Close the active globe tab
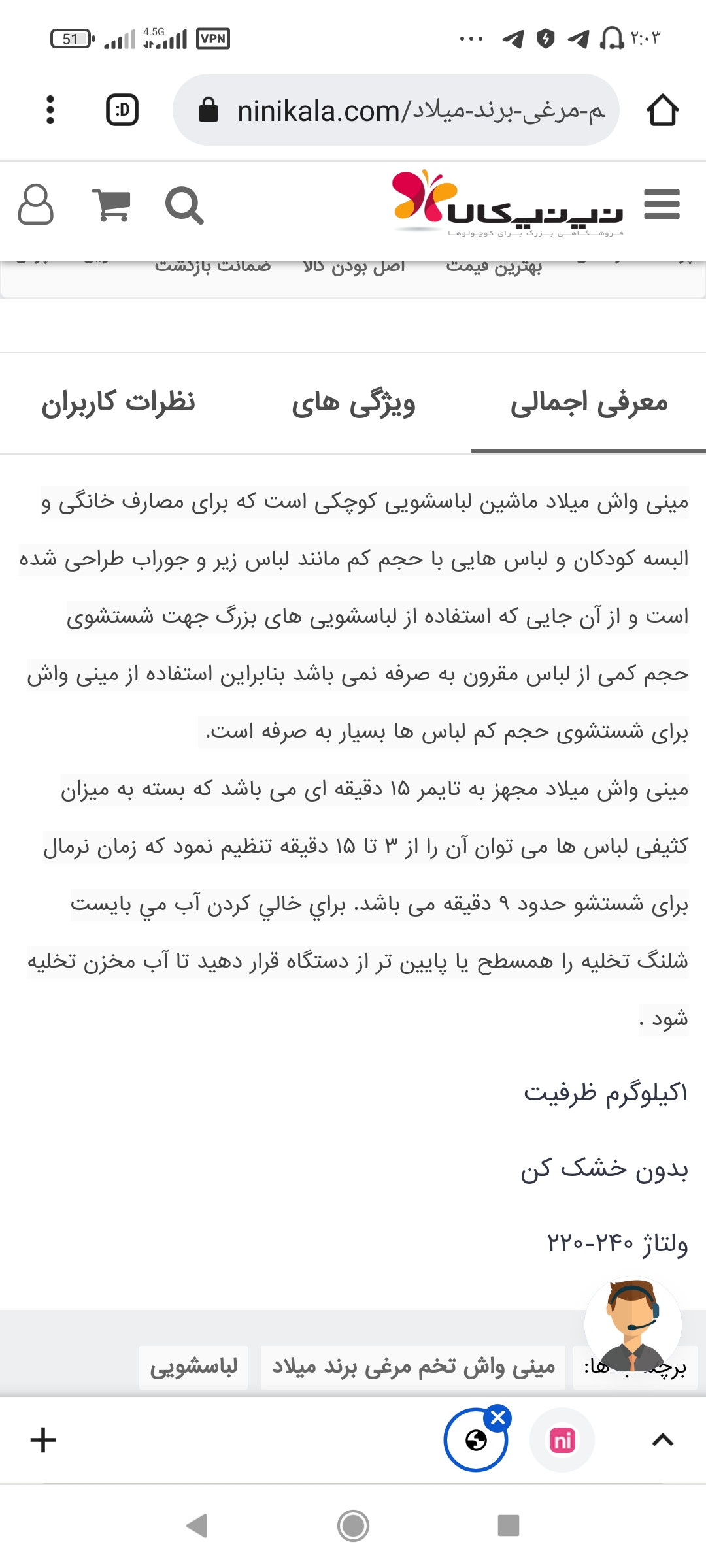Image resolution: width=706 pixels, height=1568 pixels. tap(498, 1418)
